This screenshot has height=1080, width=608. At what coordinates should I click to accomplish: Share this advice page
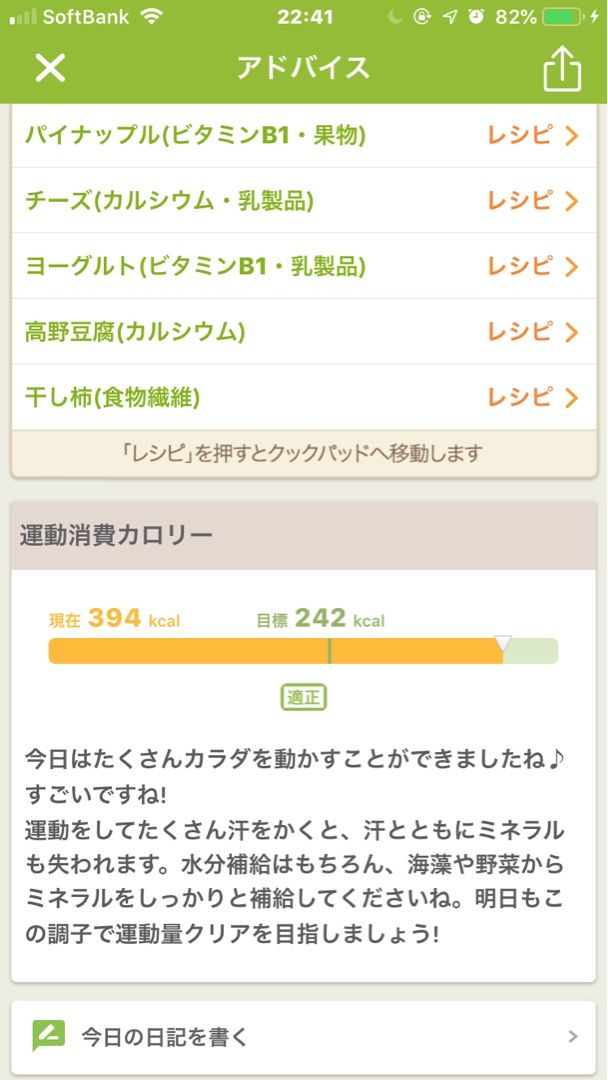point(561,68)
